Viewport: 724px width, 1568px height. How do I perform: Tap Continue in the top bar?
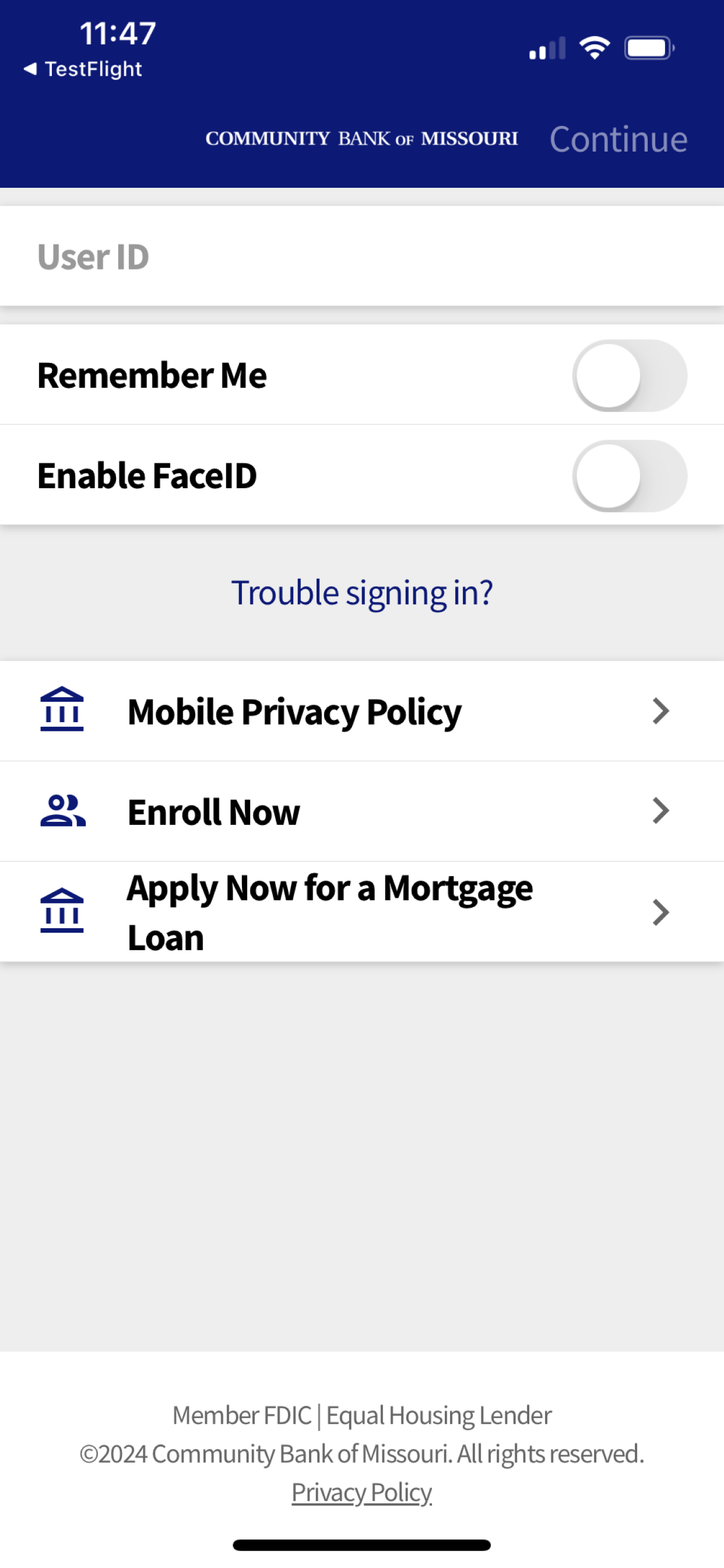[x=618, y=139]
